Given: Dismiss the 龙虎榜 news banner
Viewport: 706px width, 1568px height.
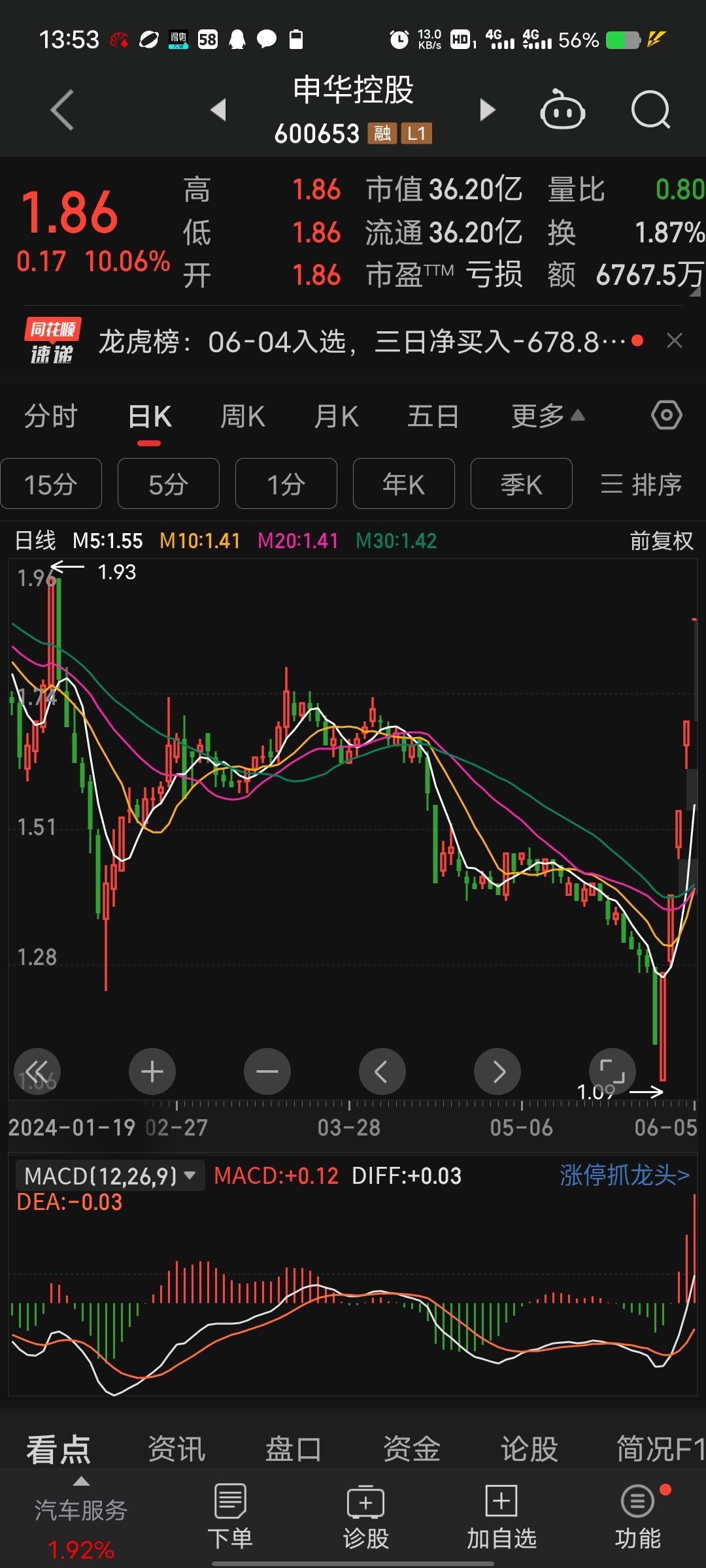Looking at the screenshot, I should (674, 340).
